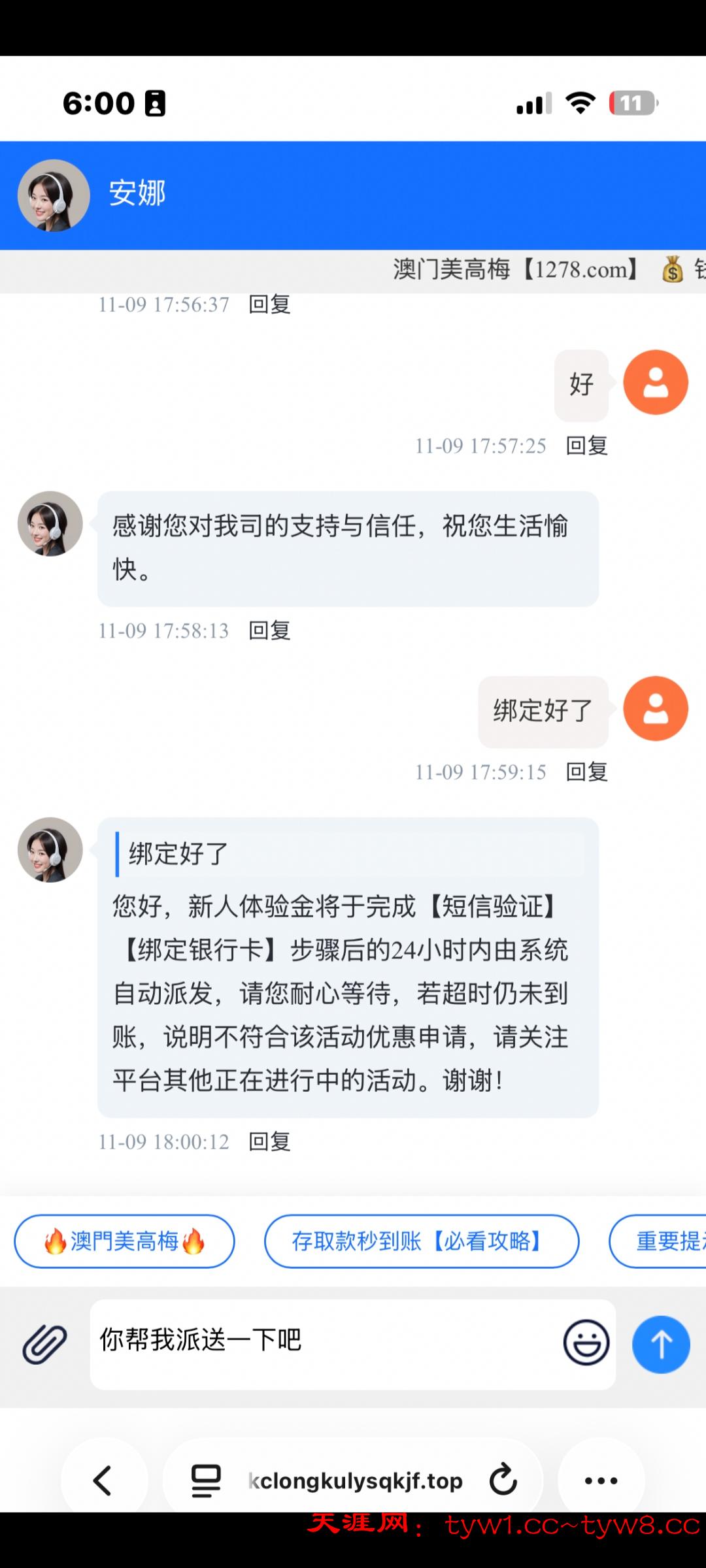Go back in the browser

[x=103, y=1480]
